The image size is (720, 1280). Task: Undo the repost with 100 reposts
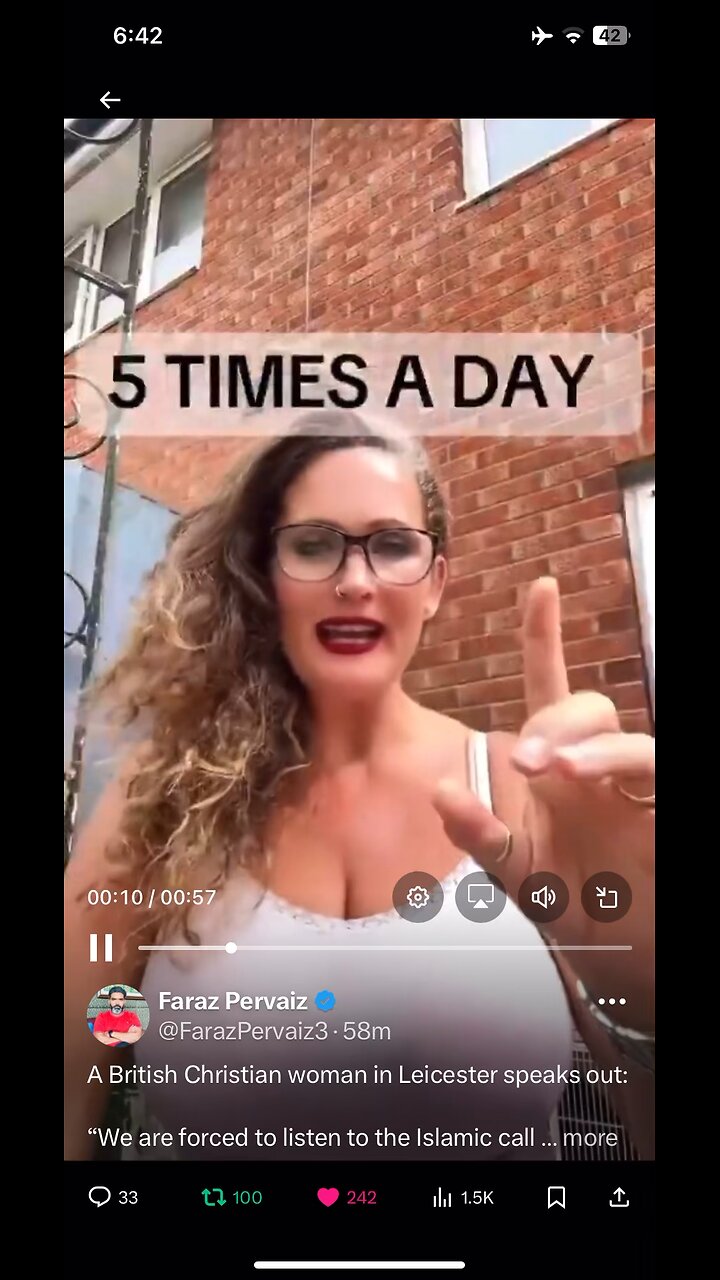[x=232, y=1197]
